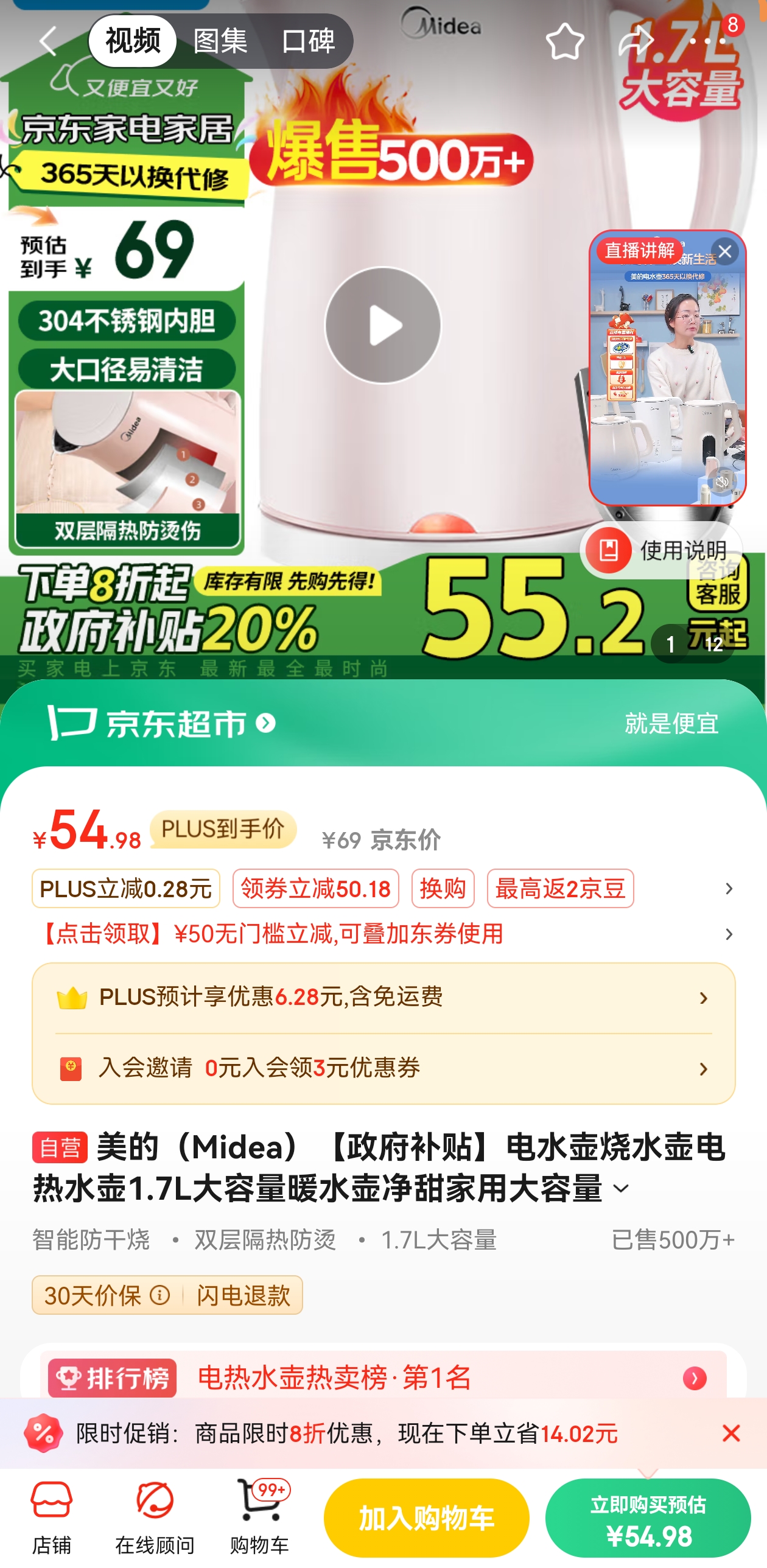Screen dimensions: 767x1568
Task: Tap 加入购物车 button
Action: click(426, 1518)
